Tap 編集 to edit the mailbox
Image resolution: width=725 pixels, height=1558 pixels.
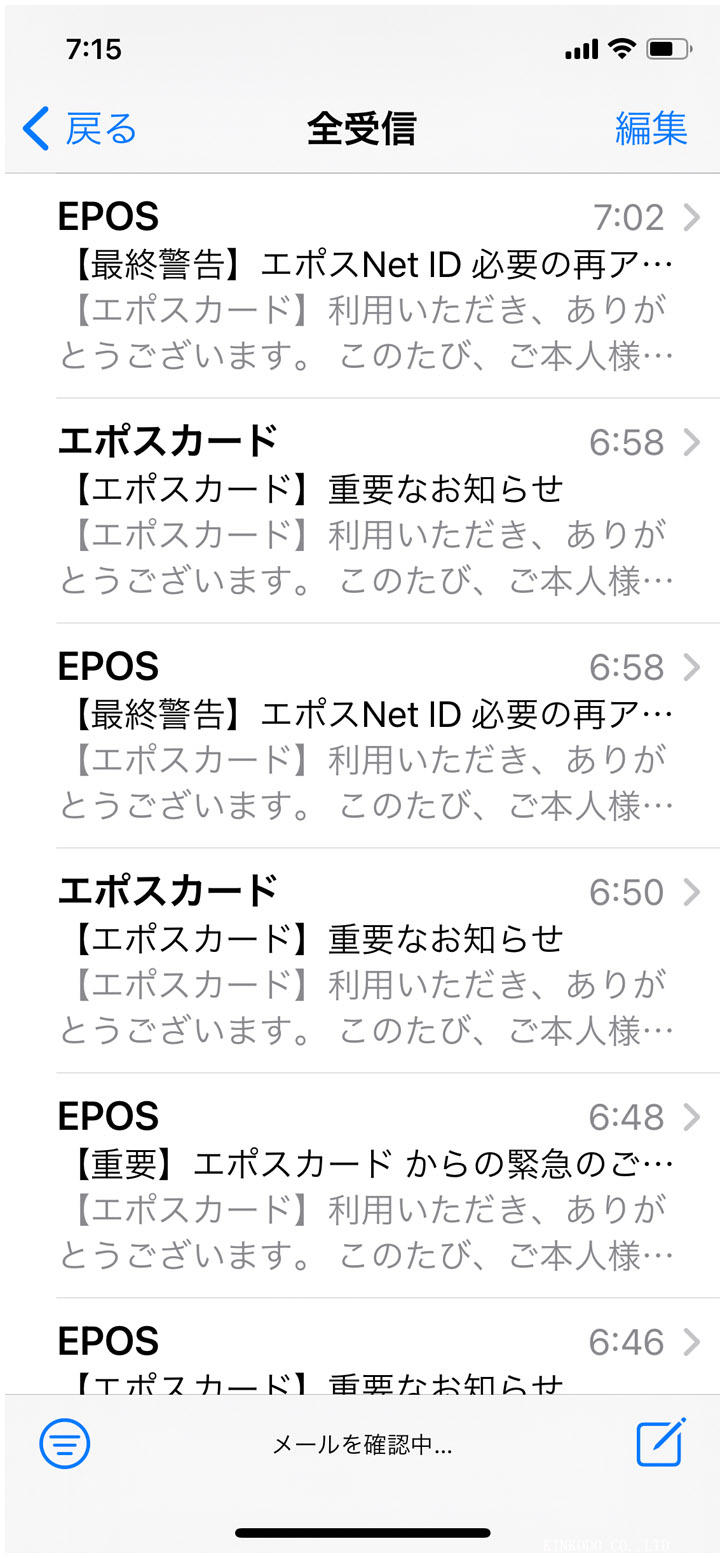point(651,129)
